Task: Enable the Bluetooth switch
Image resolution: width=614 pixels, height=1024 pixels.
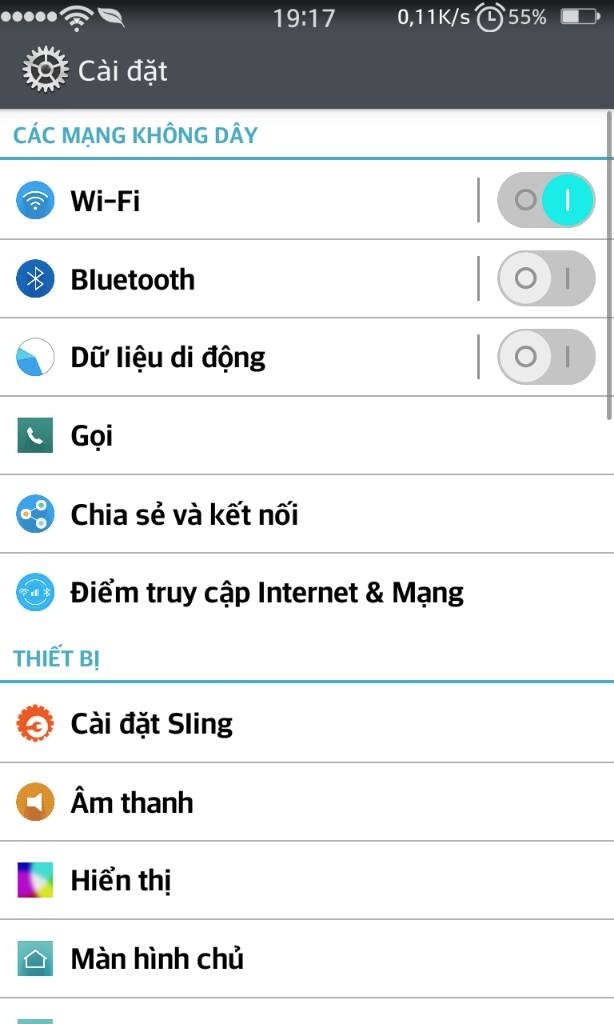Action: 546,278
